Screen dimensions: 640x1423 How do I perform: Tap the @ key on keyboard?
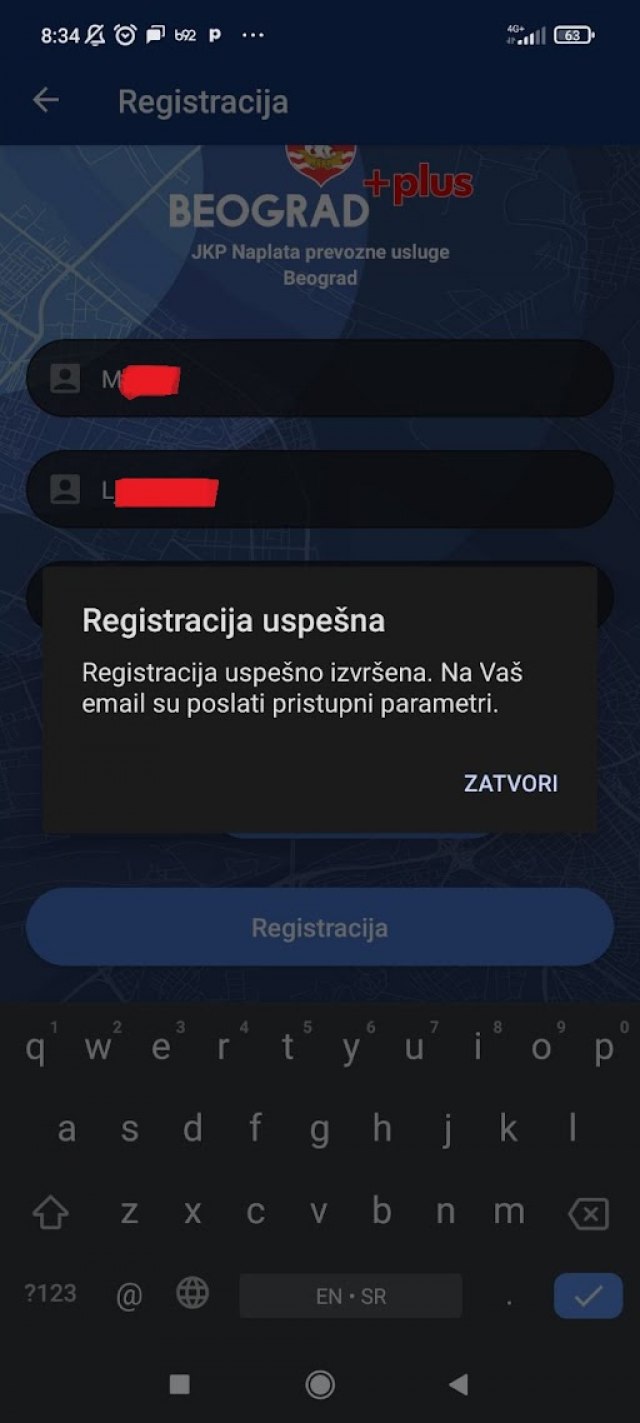[x=129, y=1296]
